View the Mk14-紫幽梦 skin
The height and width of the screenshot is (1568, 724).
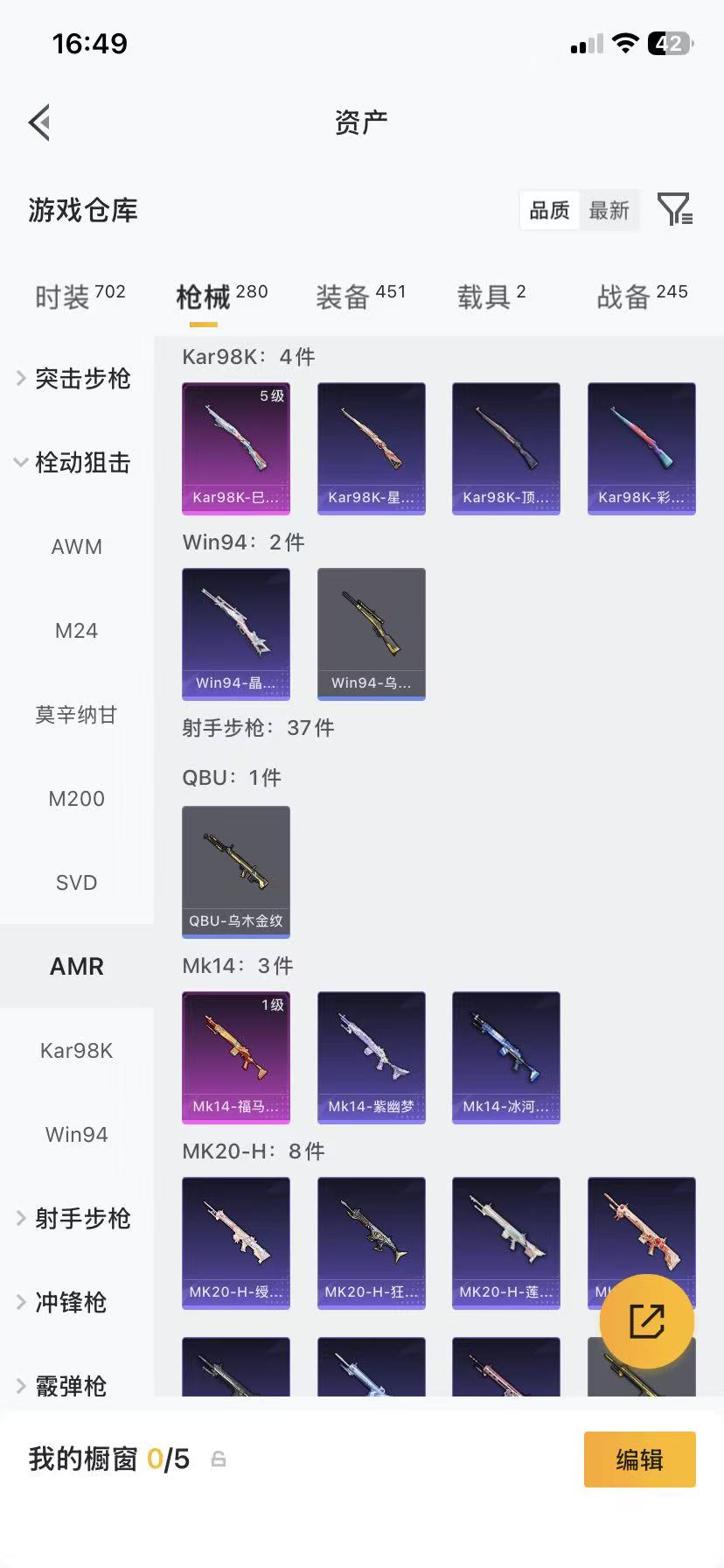(371, 1057)
